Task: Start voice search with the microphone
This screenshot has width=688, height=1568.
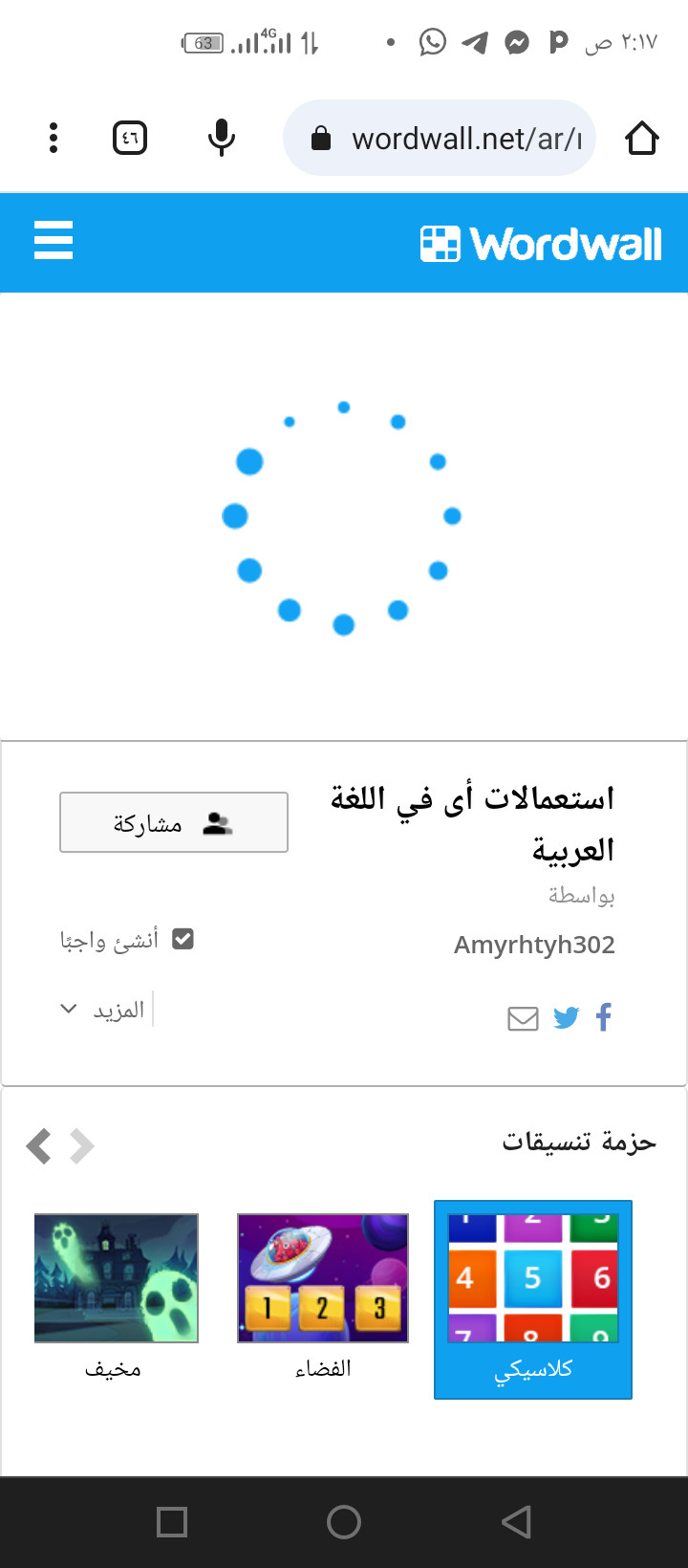Action: (221, 139)
